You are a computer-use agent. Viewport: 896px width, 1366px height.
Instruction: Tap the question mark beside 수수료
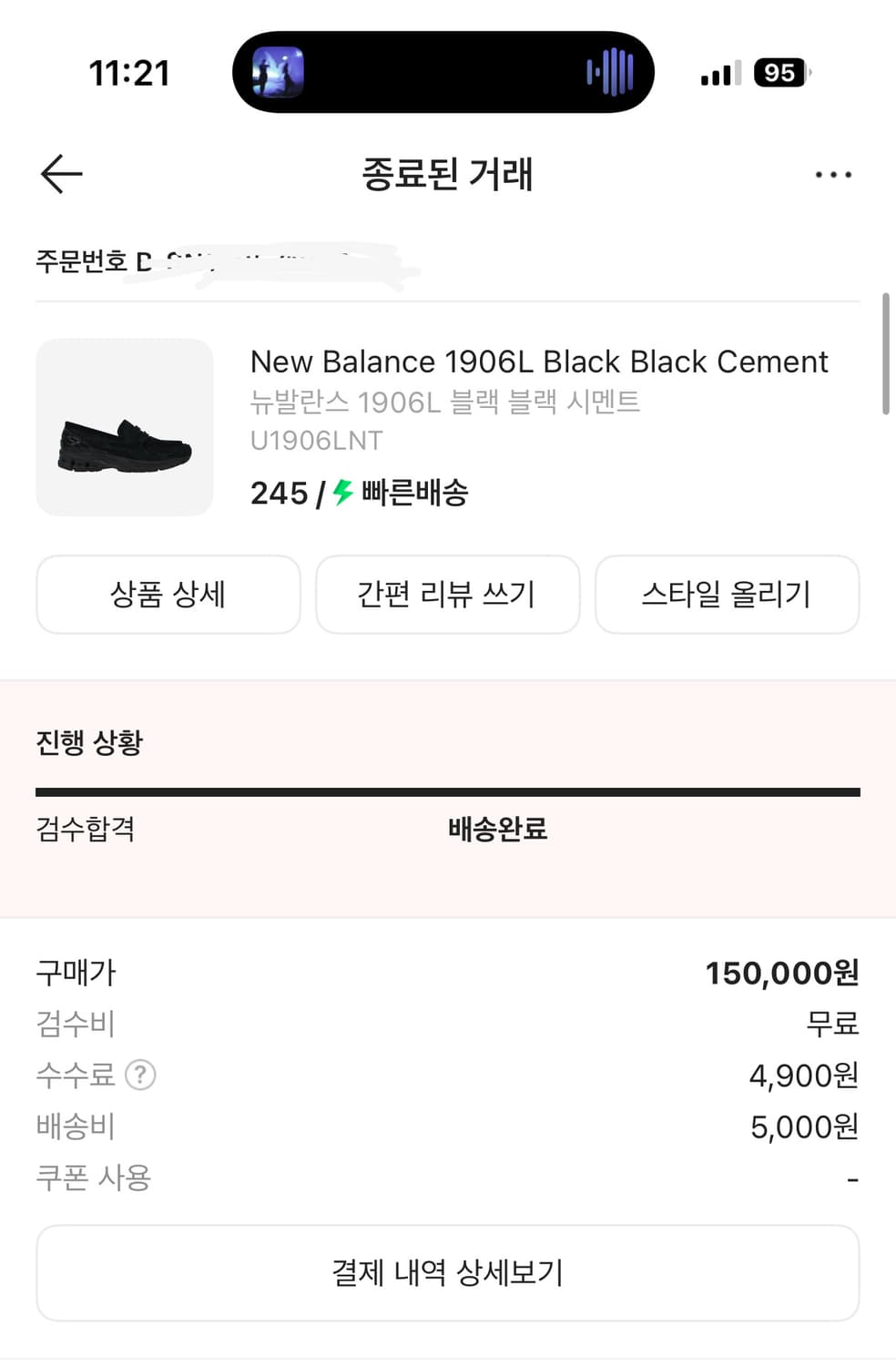[x=141, y=1075]
